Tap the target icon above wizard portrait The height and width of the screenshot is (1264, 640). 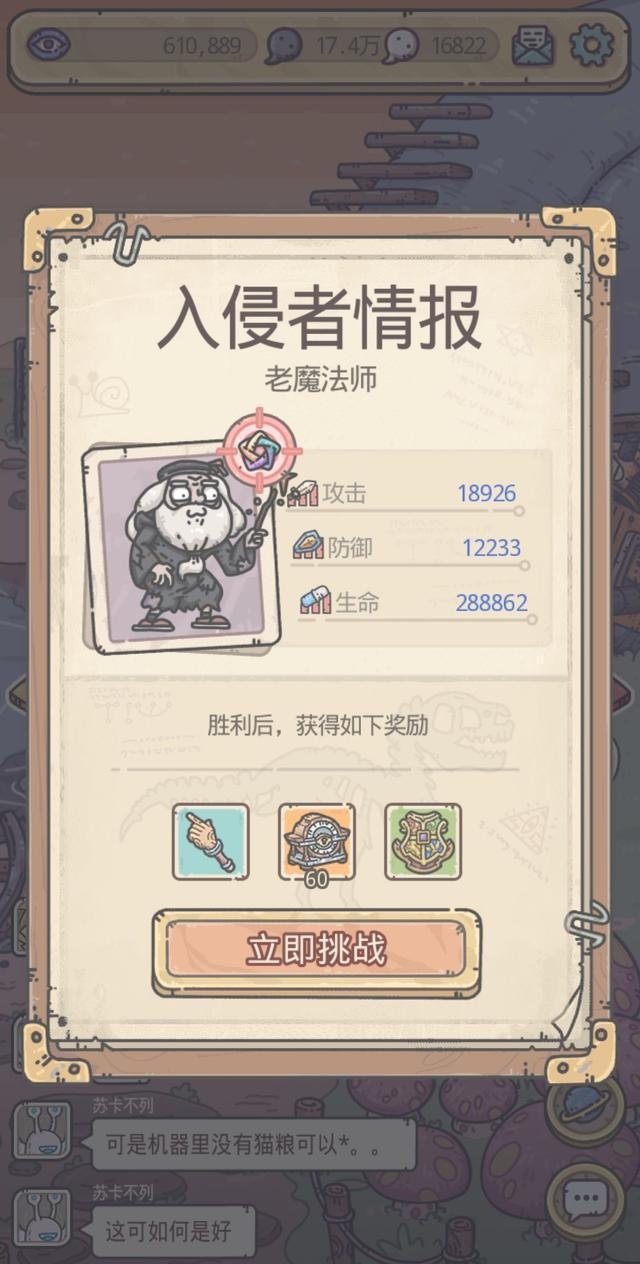[261, 451]
